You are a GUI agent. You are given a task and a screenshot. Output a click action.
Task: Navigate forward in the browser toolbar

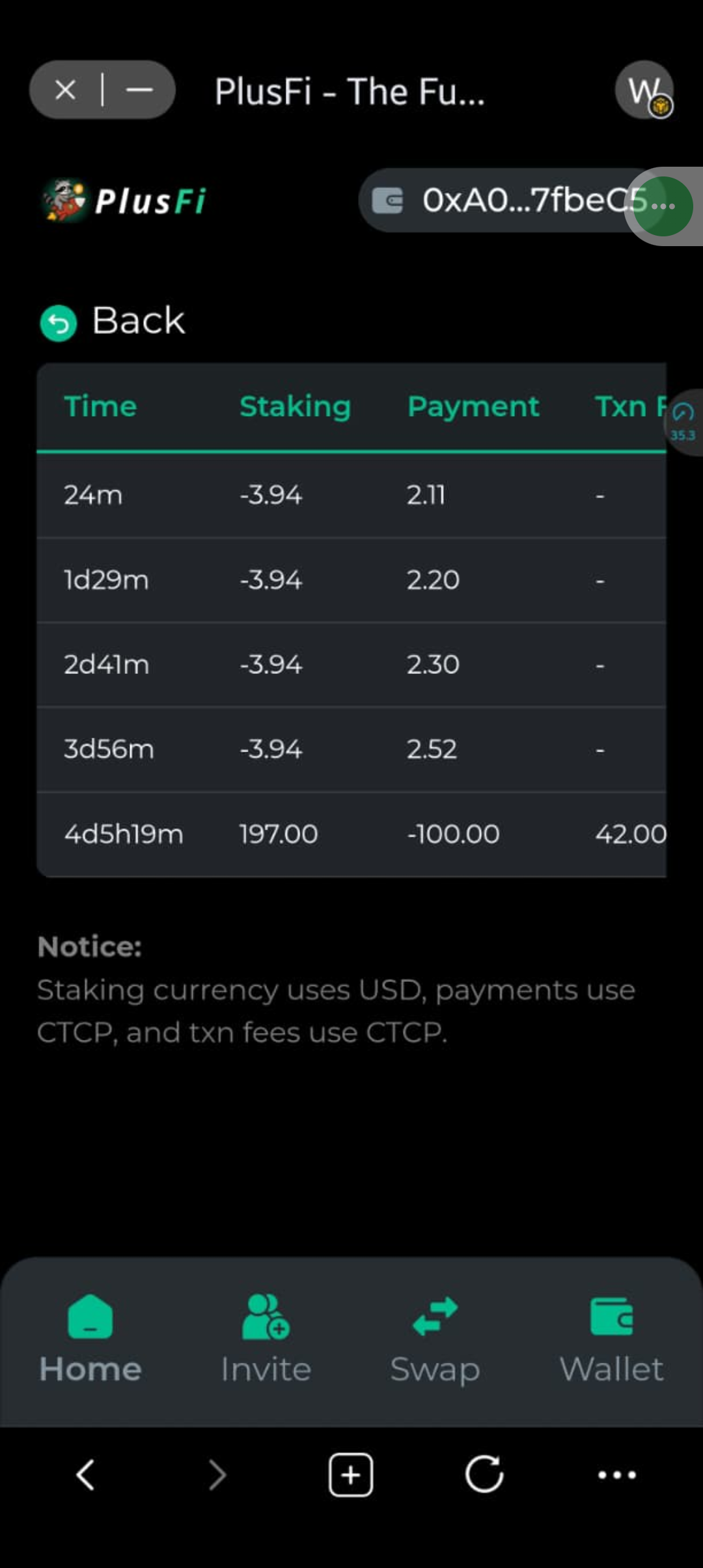[x=217, y=1474]
